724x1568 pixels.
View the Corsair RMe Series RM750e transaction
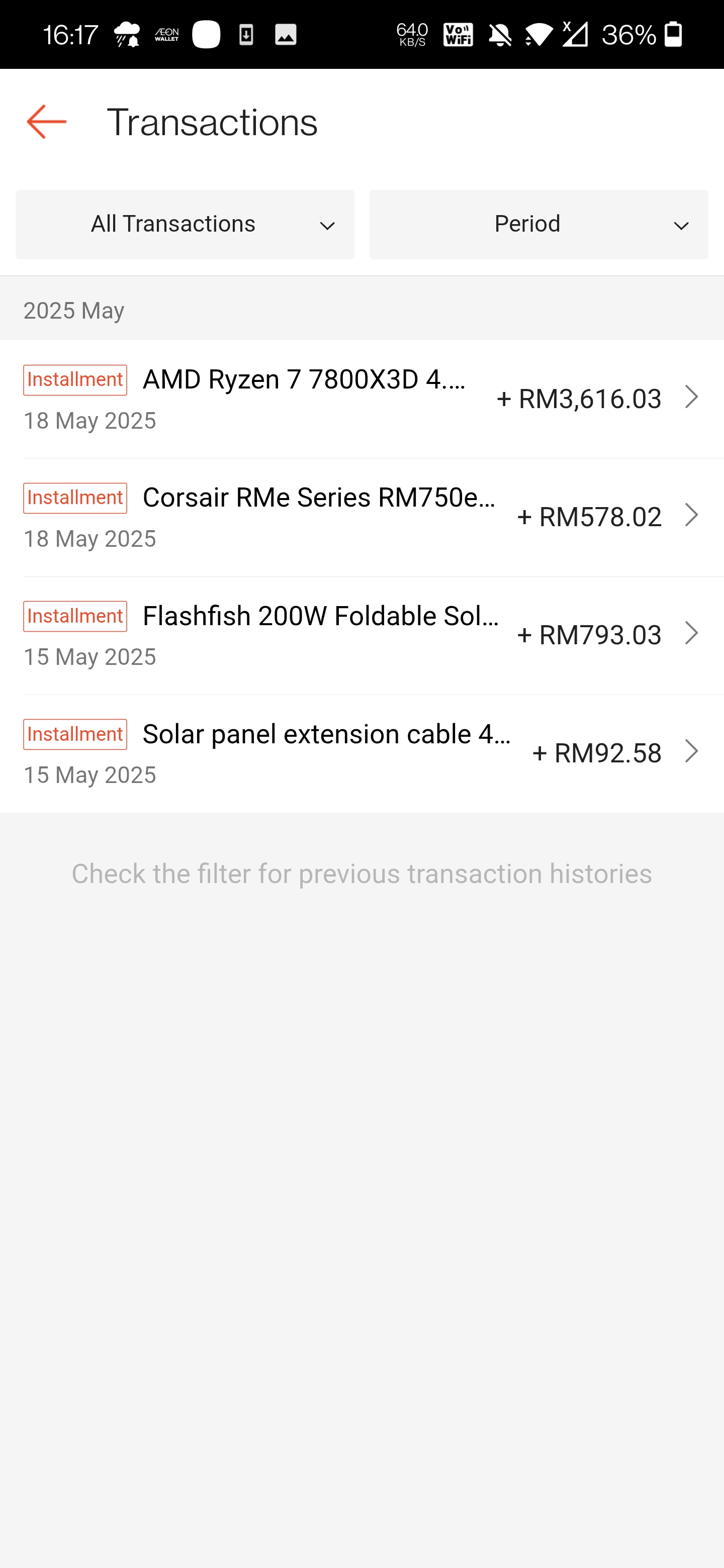pos(361,518)
